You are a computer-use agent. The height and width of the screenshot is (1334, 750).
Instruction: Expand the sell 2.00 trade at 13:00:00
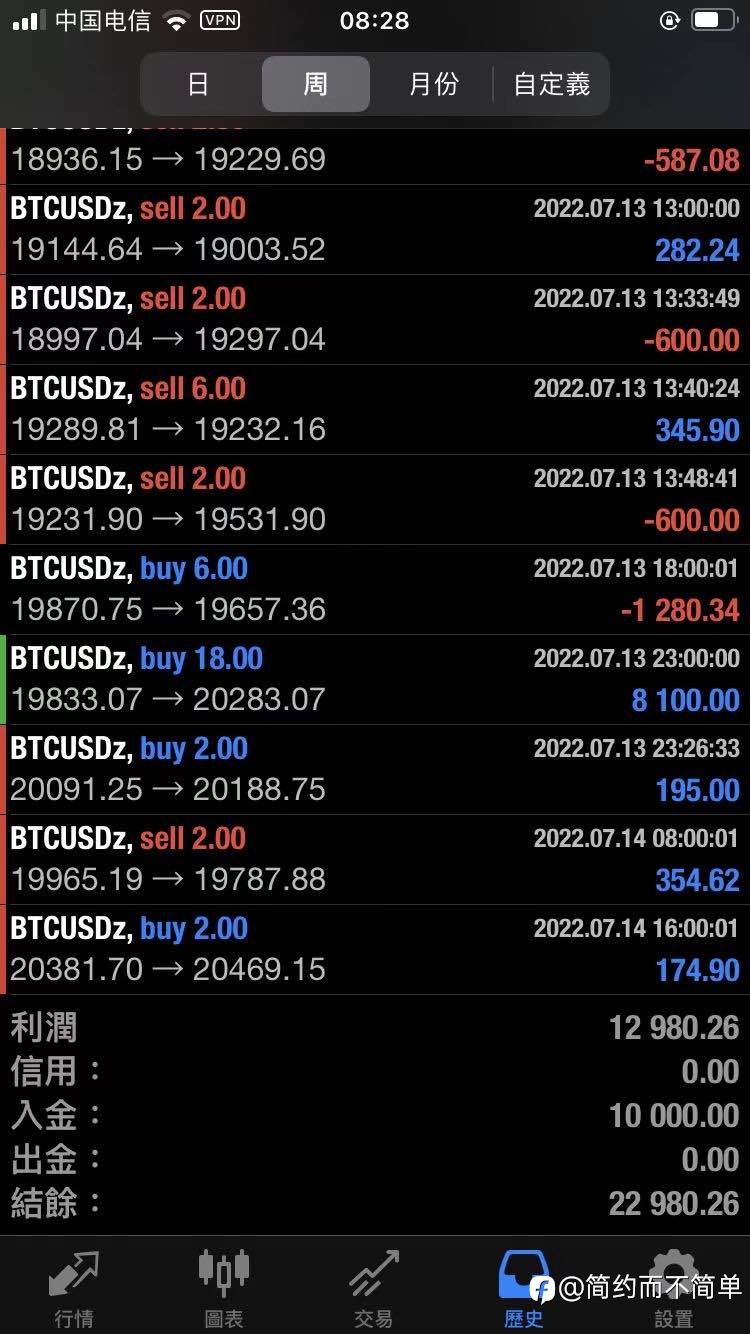(x=375, y=230)
